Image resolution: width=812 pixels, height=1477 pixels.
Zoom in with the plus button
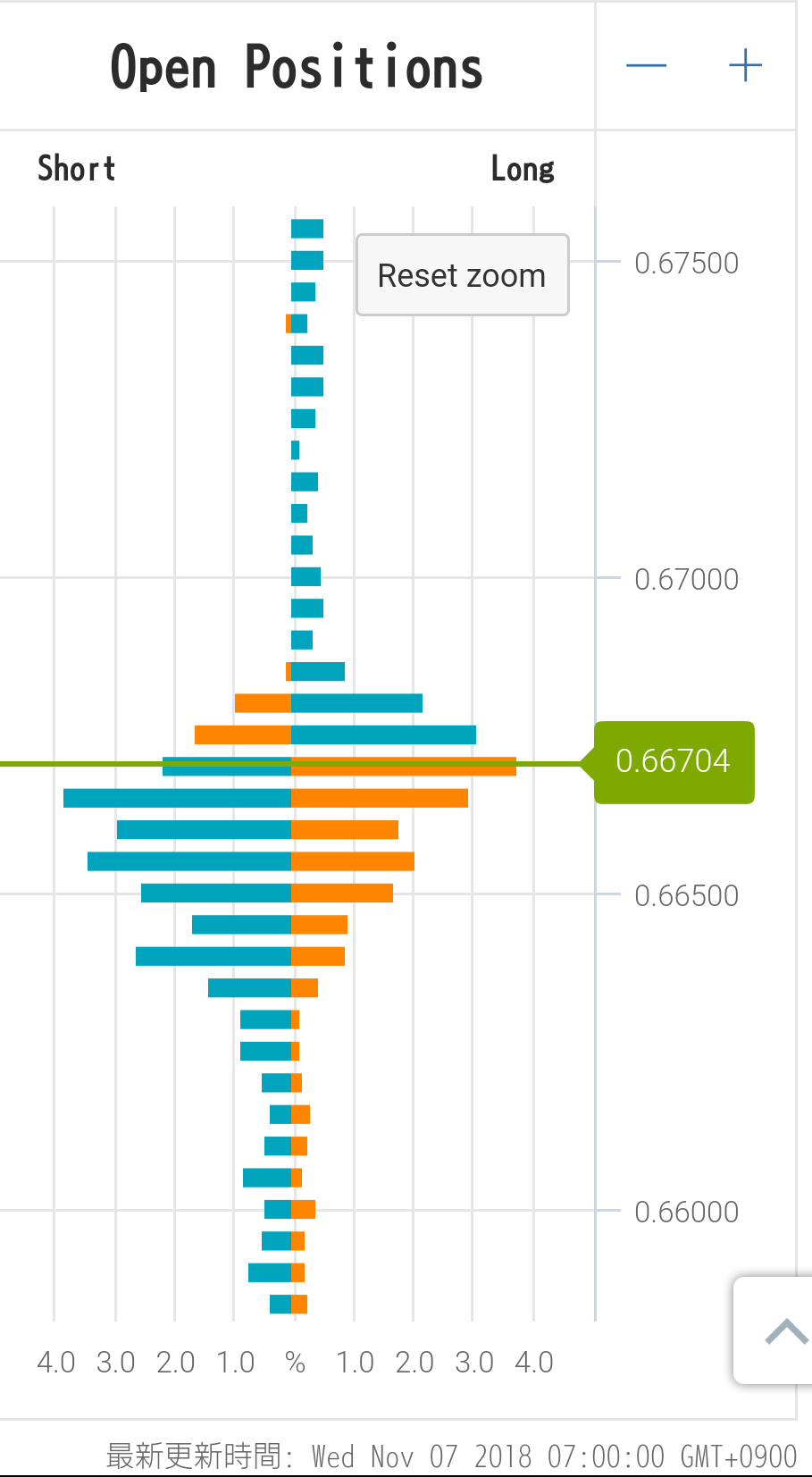(745, 66)
